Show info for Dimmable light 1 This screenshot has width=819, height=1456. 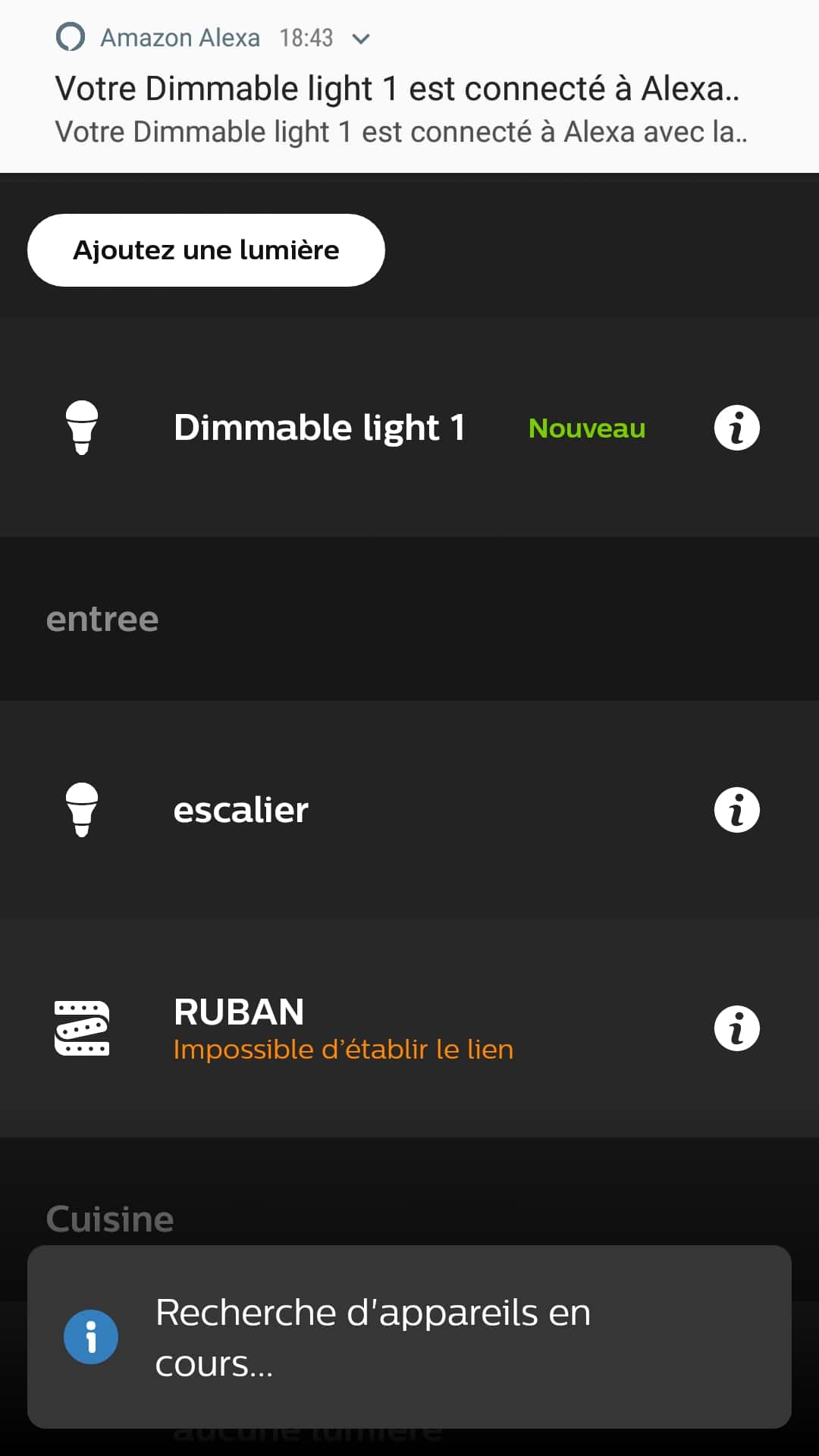[736, 428]
